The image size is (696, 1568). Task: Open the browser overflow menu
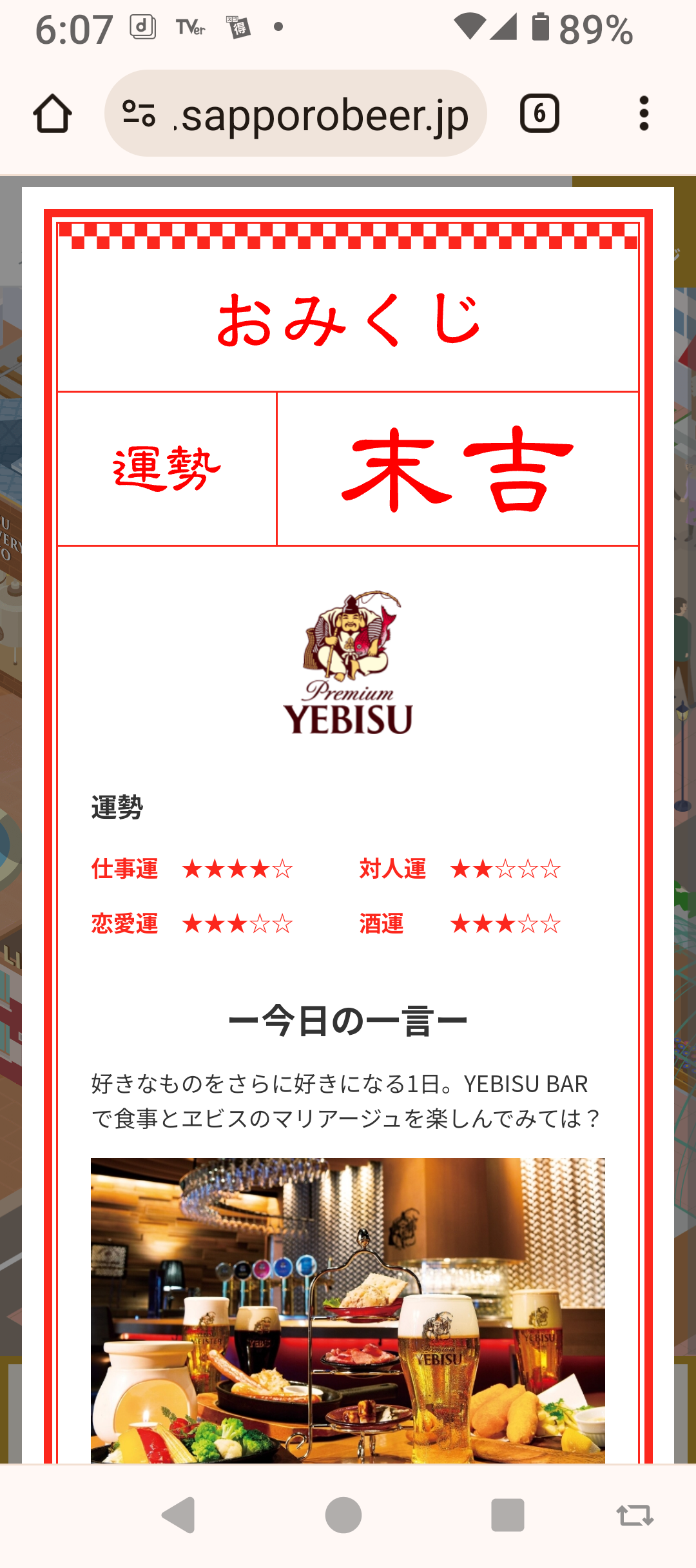tap(643, 113)
